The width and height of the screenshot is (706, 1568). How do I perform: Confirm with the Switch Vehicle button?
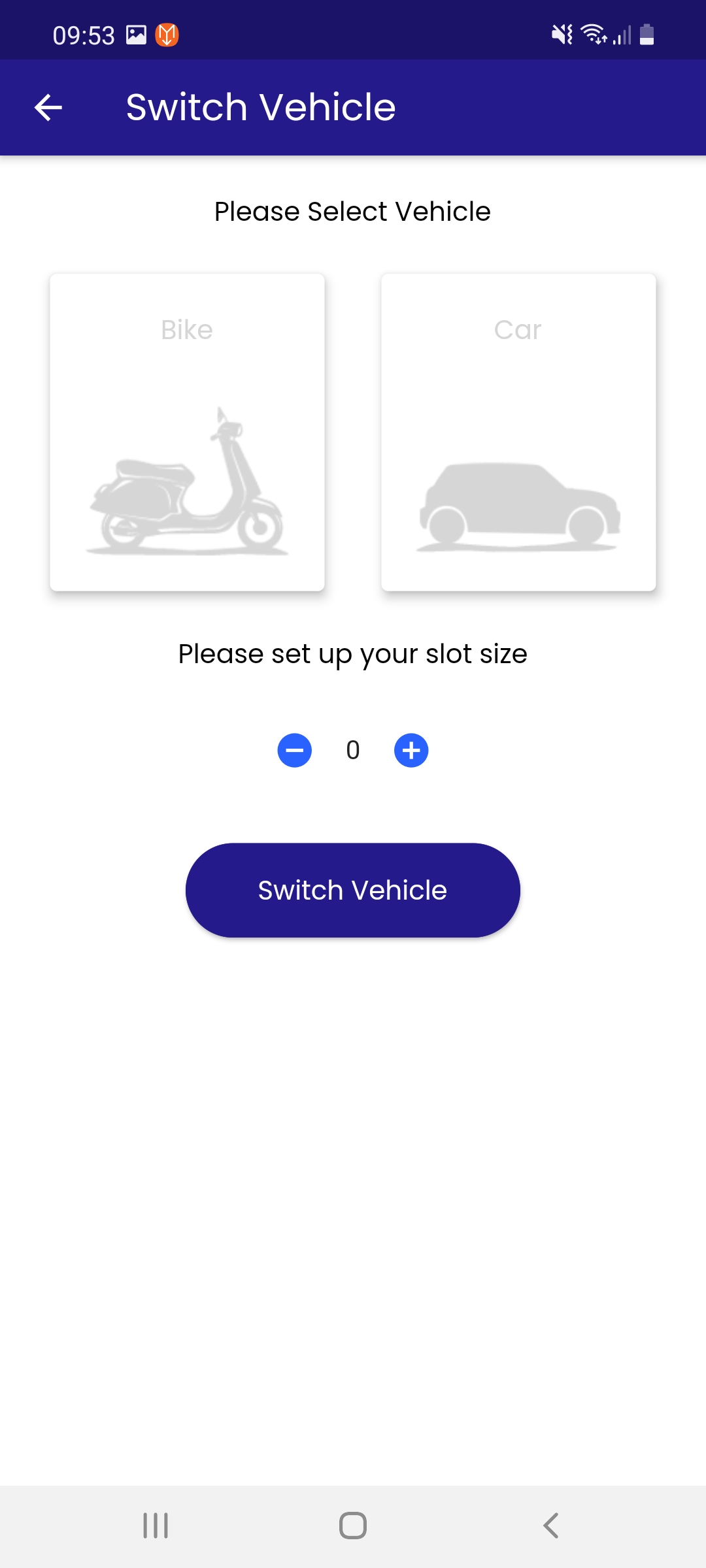(x=353, y=890)
